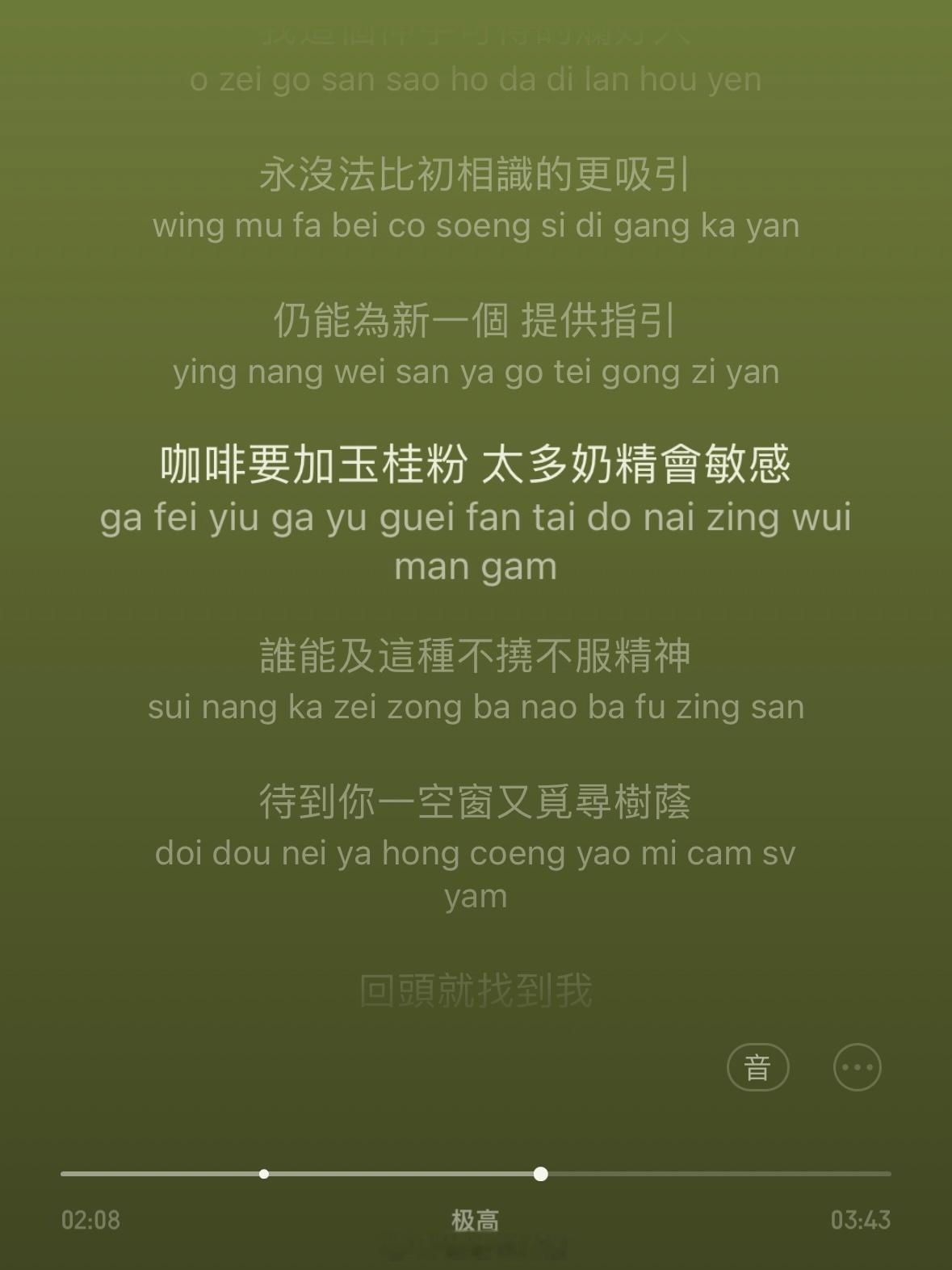Tap the romanization line sui nang ka zei zong
Screen dimensions: 952x1270
pos(476,706)
